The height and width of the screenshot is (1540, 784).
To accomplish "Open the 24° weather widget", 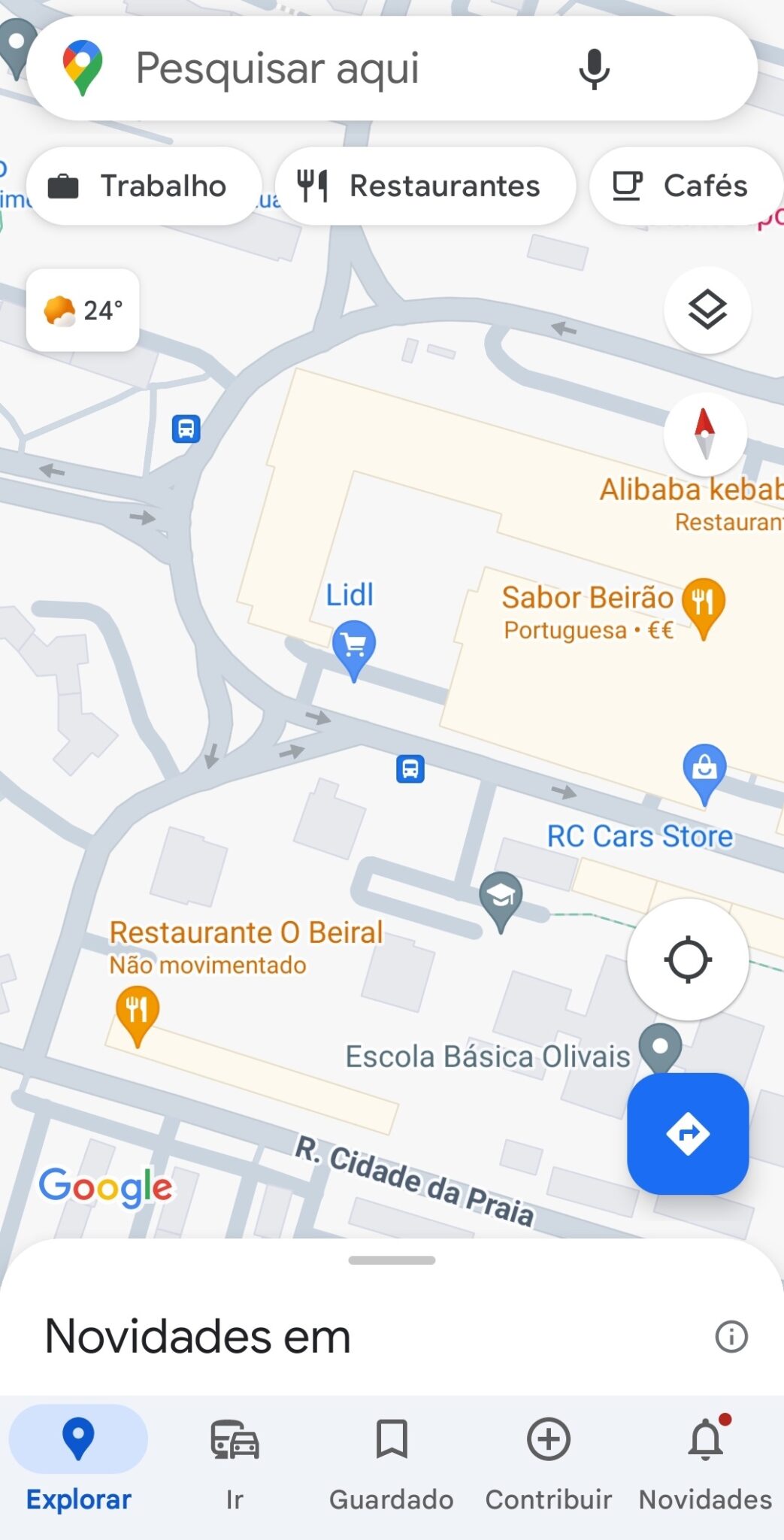I will [83, 310].
